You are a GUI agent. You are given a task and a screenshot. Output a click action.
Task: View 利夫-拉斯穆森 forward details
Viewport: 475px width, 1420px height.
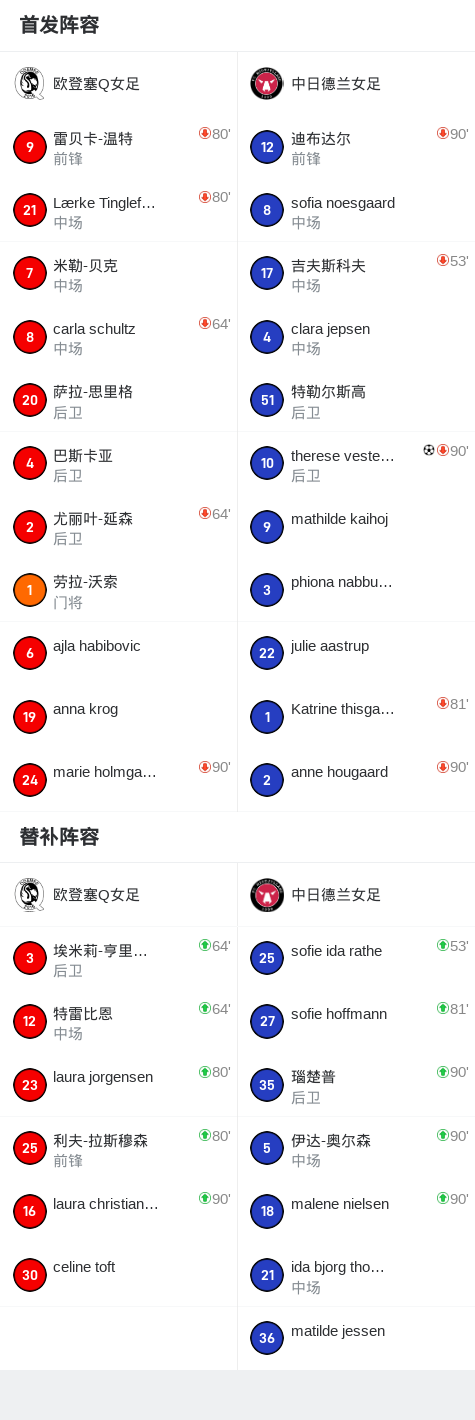point(118,1149)
